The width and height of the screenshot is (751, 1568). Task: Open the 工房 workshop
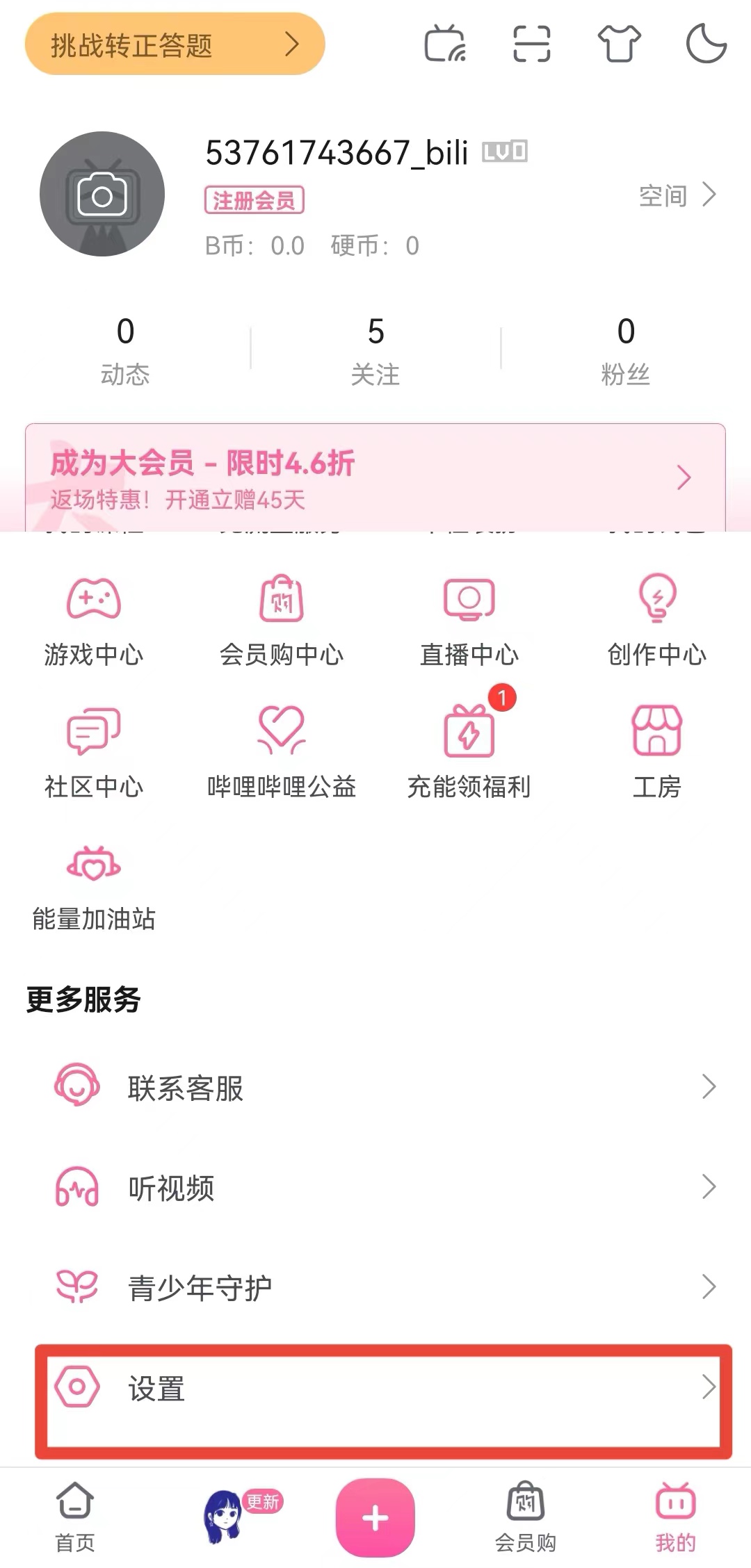(656, 754)
